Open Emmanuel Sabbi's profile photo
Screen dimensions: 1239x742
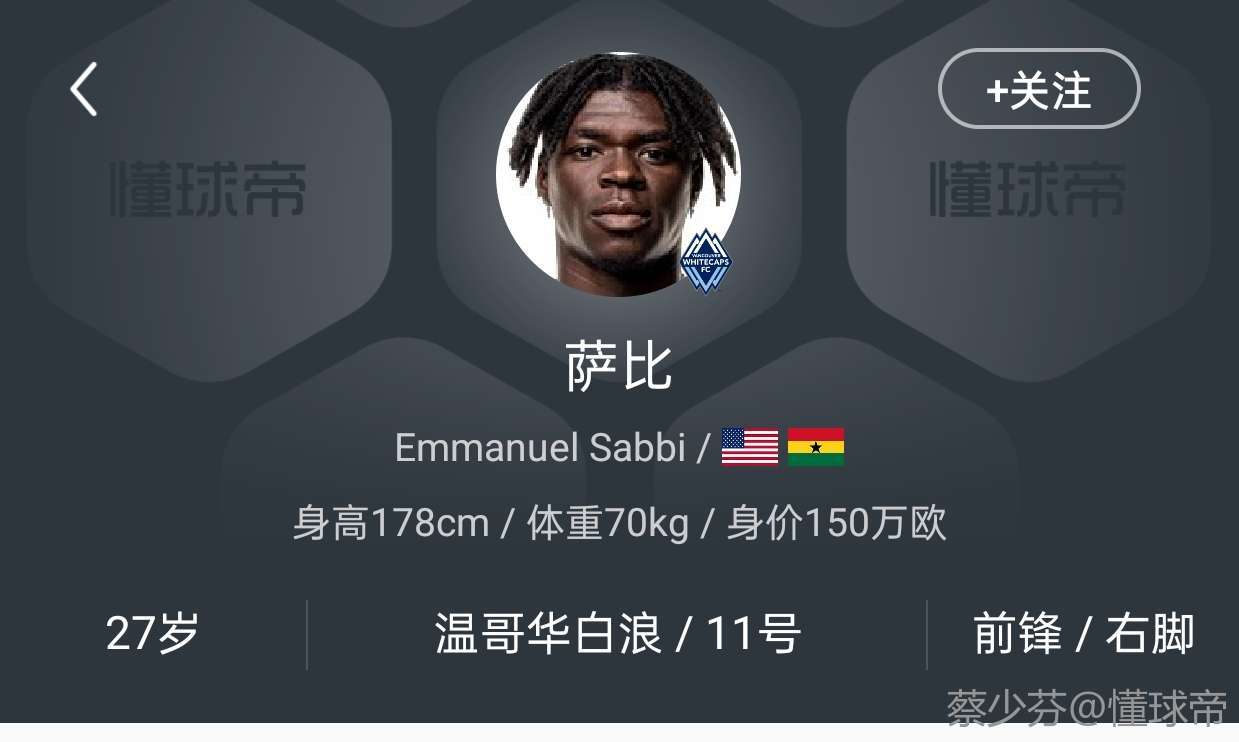pyautogui.click(x=618, y=174)
